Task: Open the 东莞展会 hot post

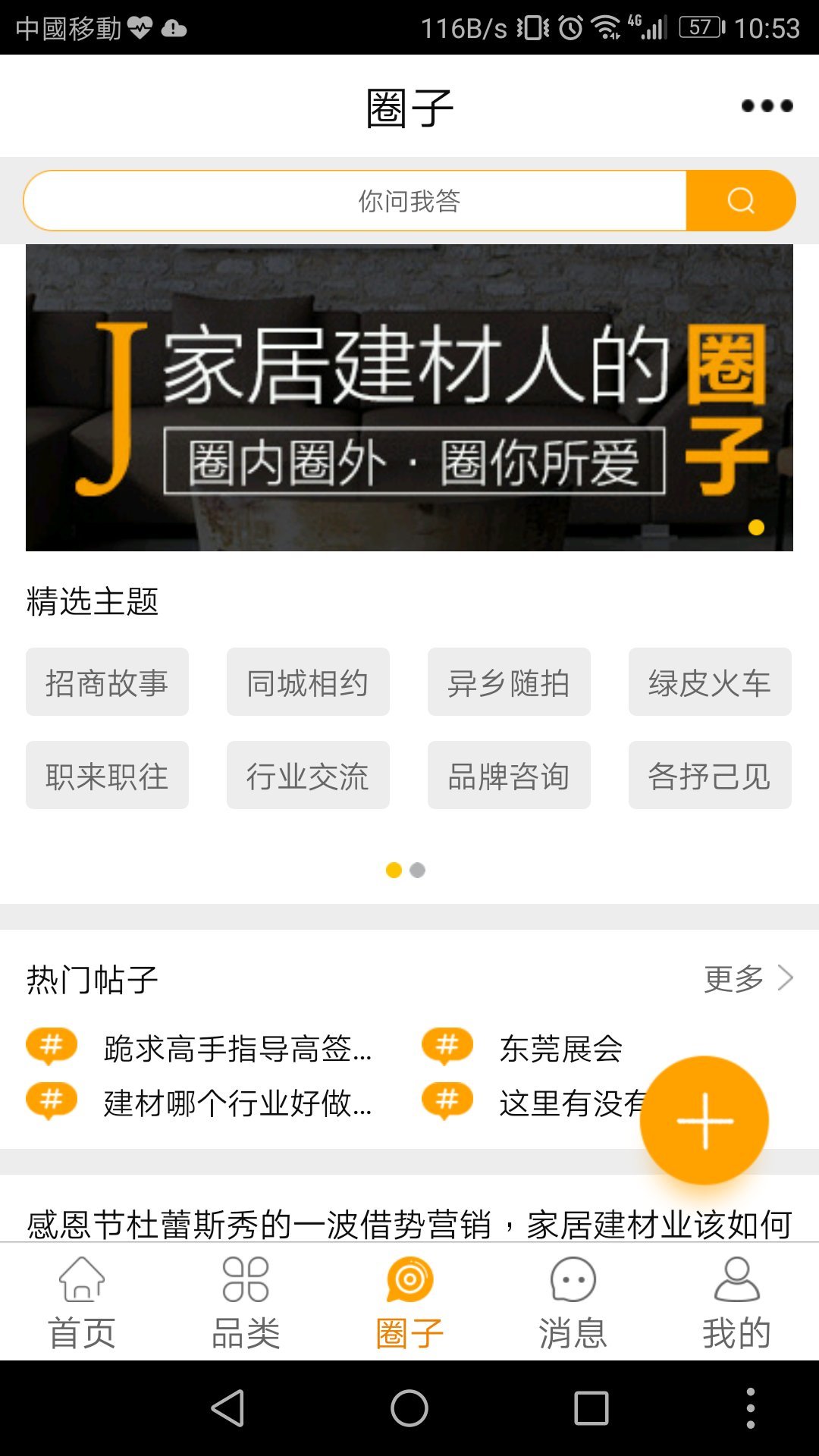Action: coord(561,1049)
